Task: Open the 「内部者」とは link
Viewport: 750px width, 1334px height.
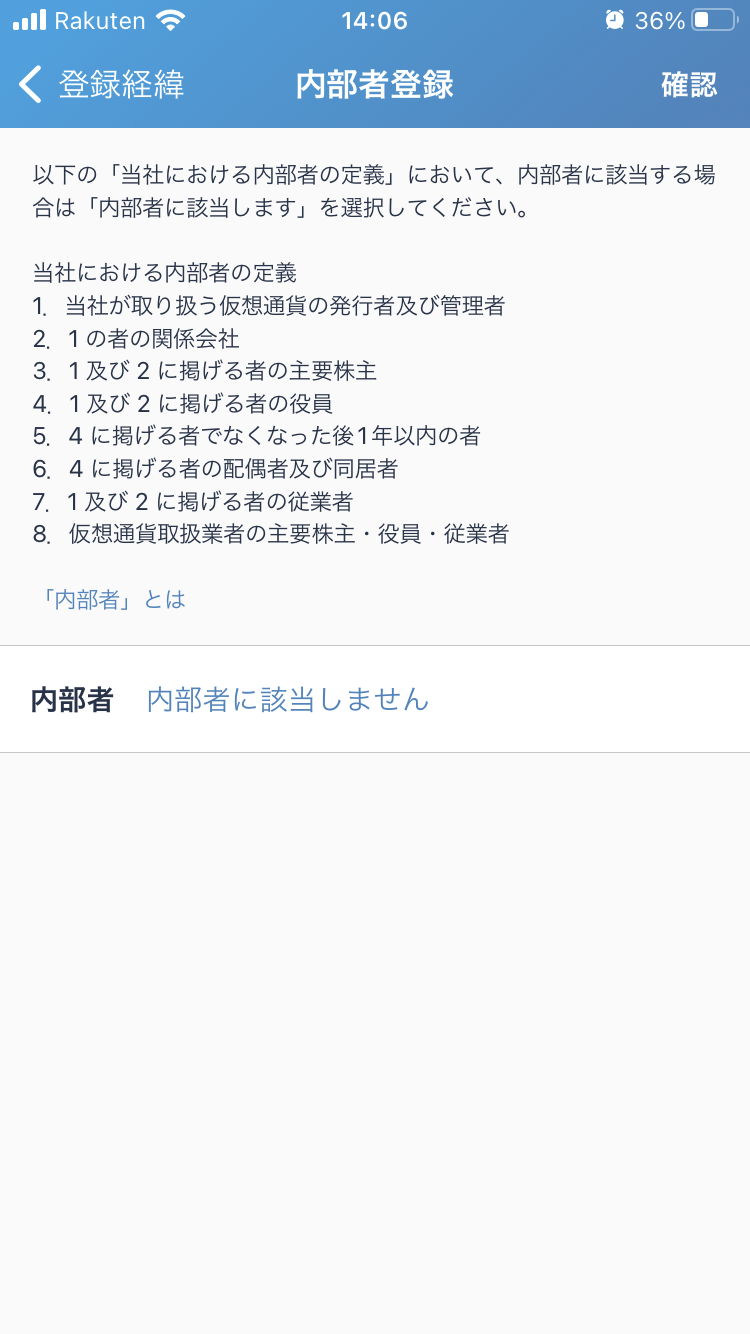Action: click(x=109, y=599)
